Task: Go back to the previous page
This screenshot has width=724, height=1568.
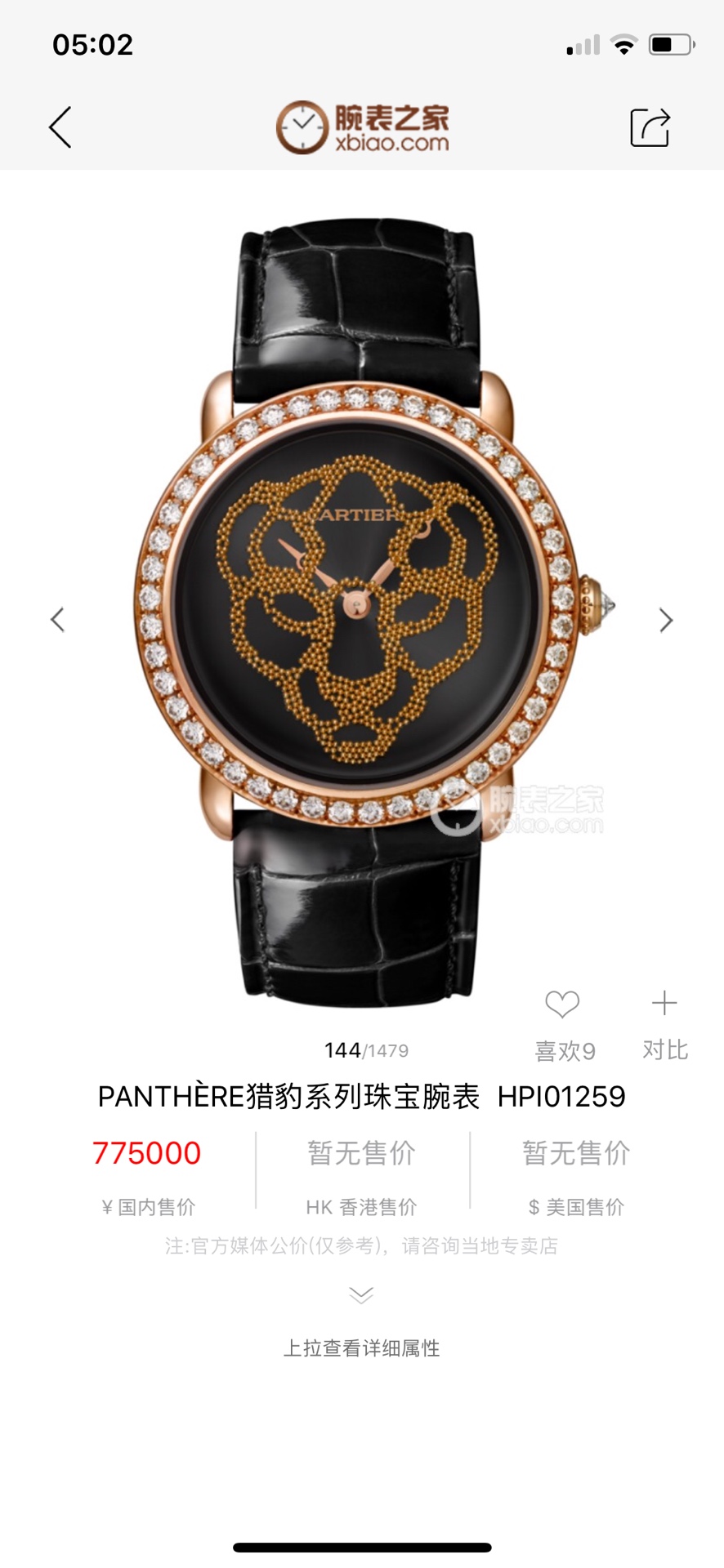Action: (60, 127)
